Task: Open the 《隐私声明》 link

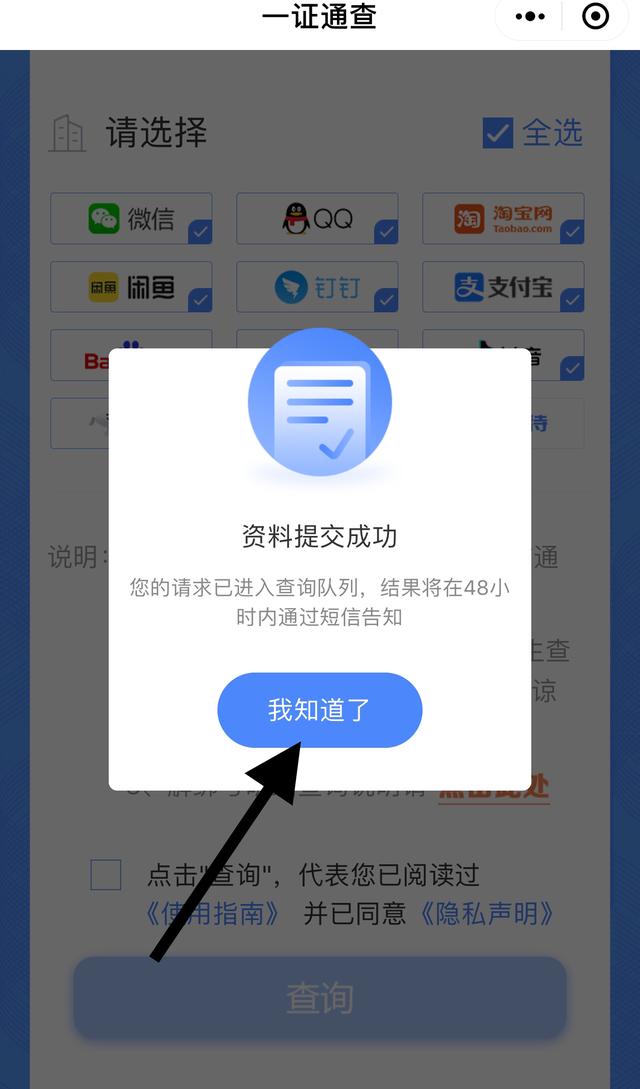Action: [487, 914]
